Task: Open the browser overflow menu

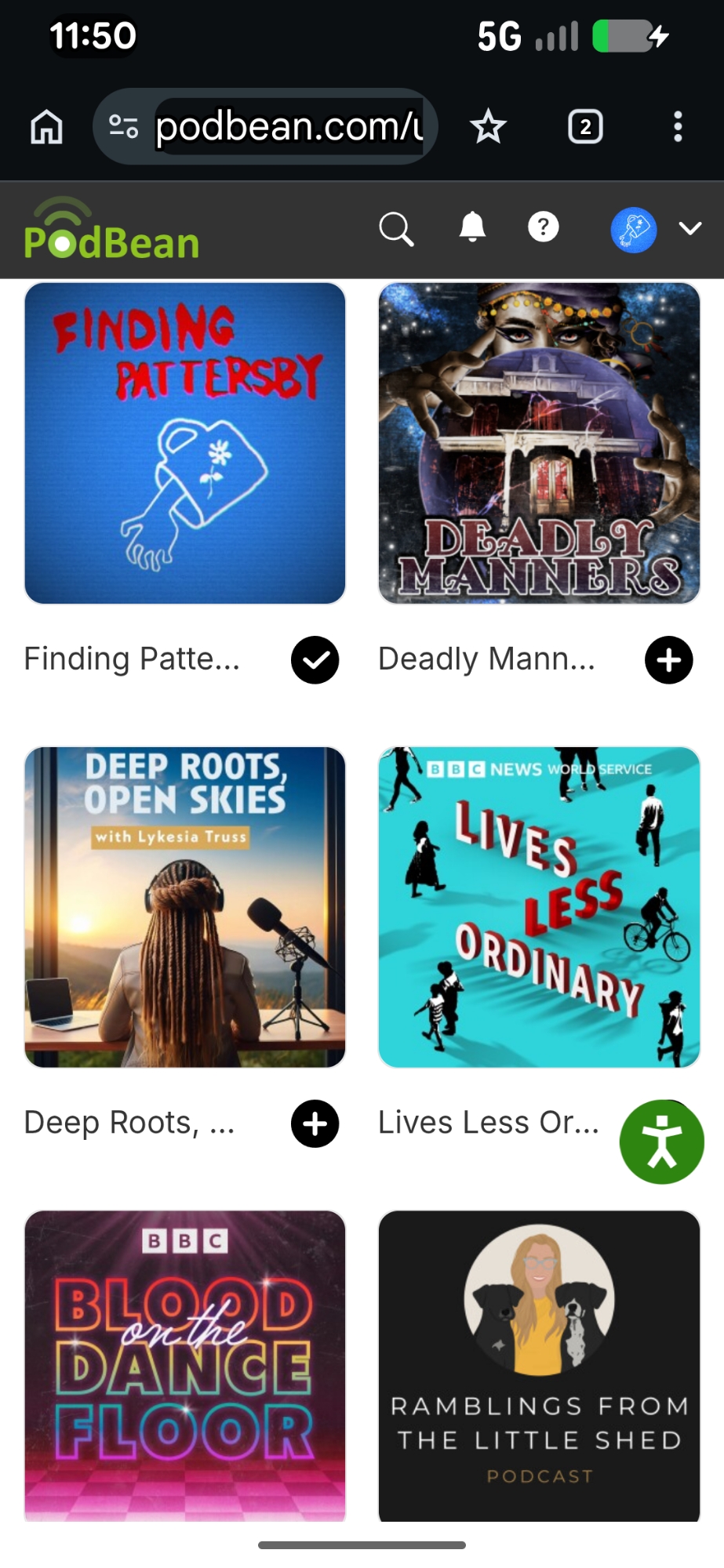Action: pyautogui.click(x=678, y=126)
